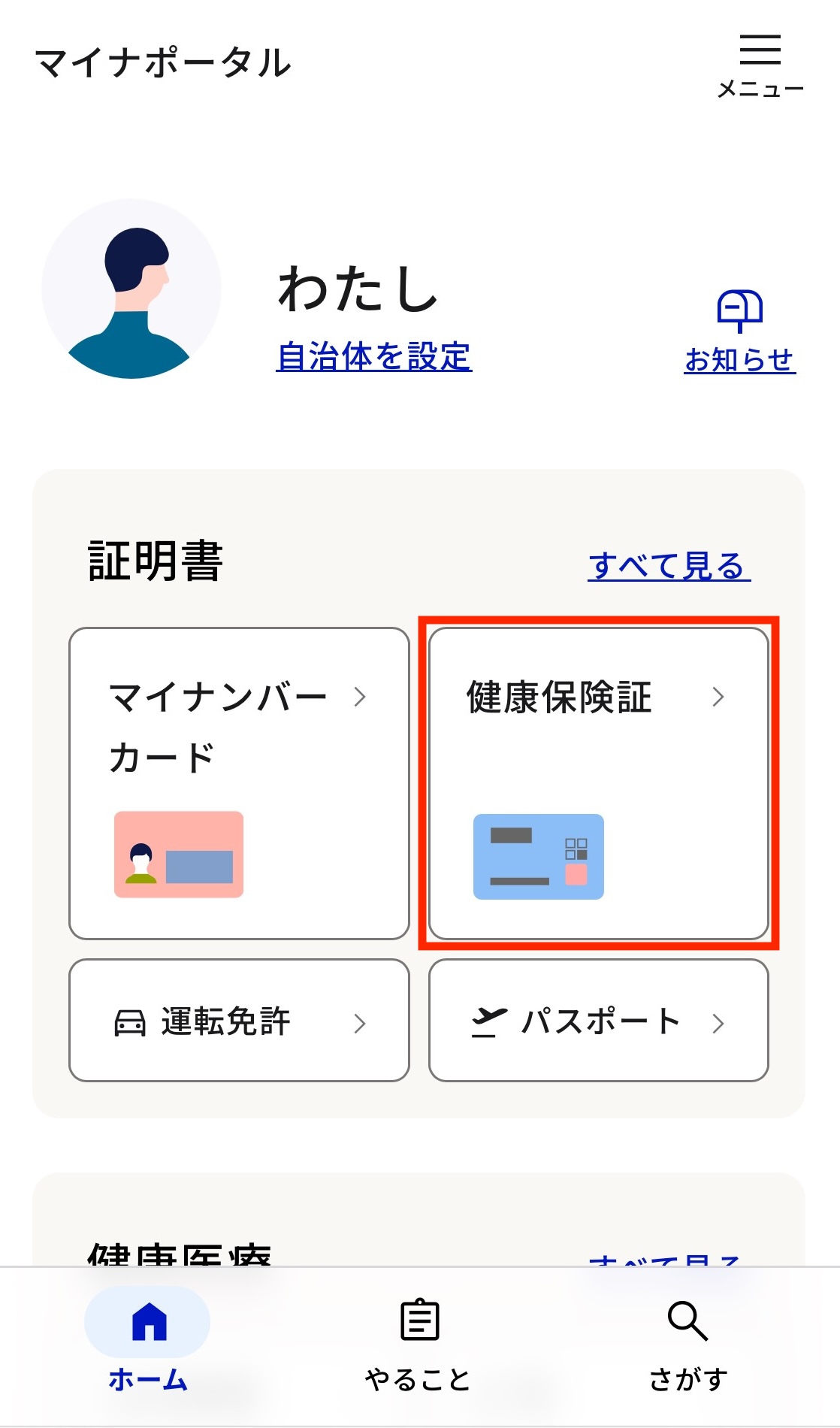Tap すべて見る next to 証明書
This screenshot has height=1428, width=840.
click(x=669, y=565)
